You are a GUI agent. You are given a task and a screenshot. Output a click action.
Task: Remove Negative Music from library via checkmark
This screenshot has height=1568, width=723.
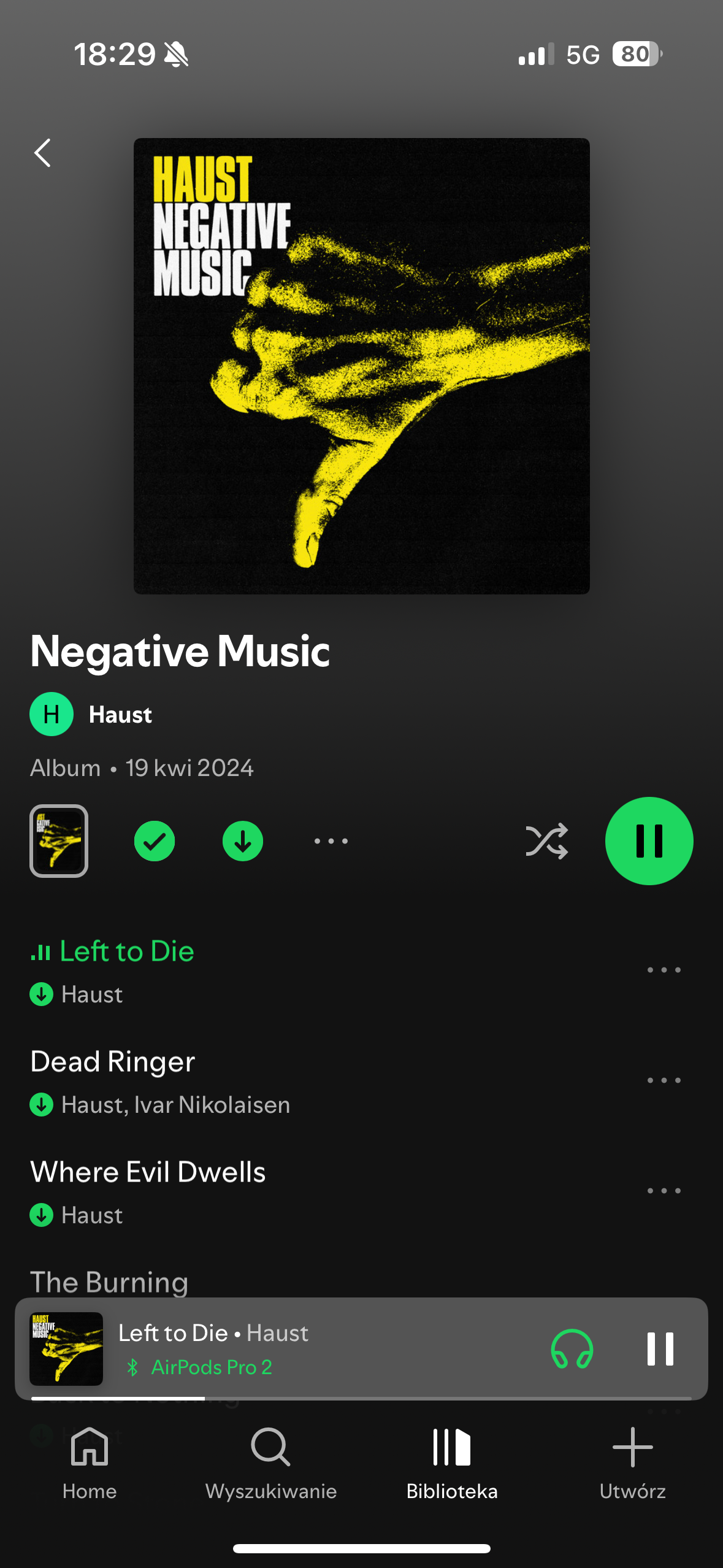(155, 841)
